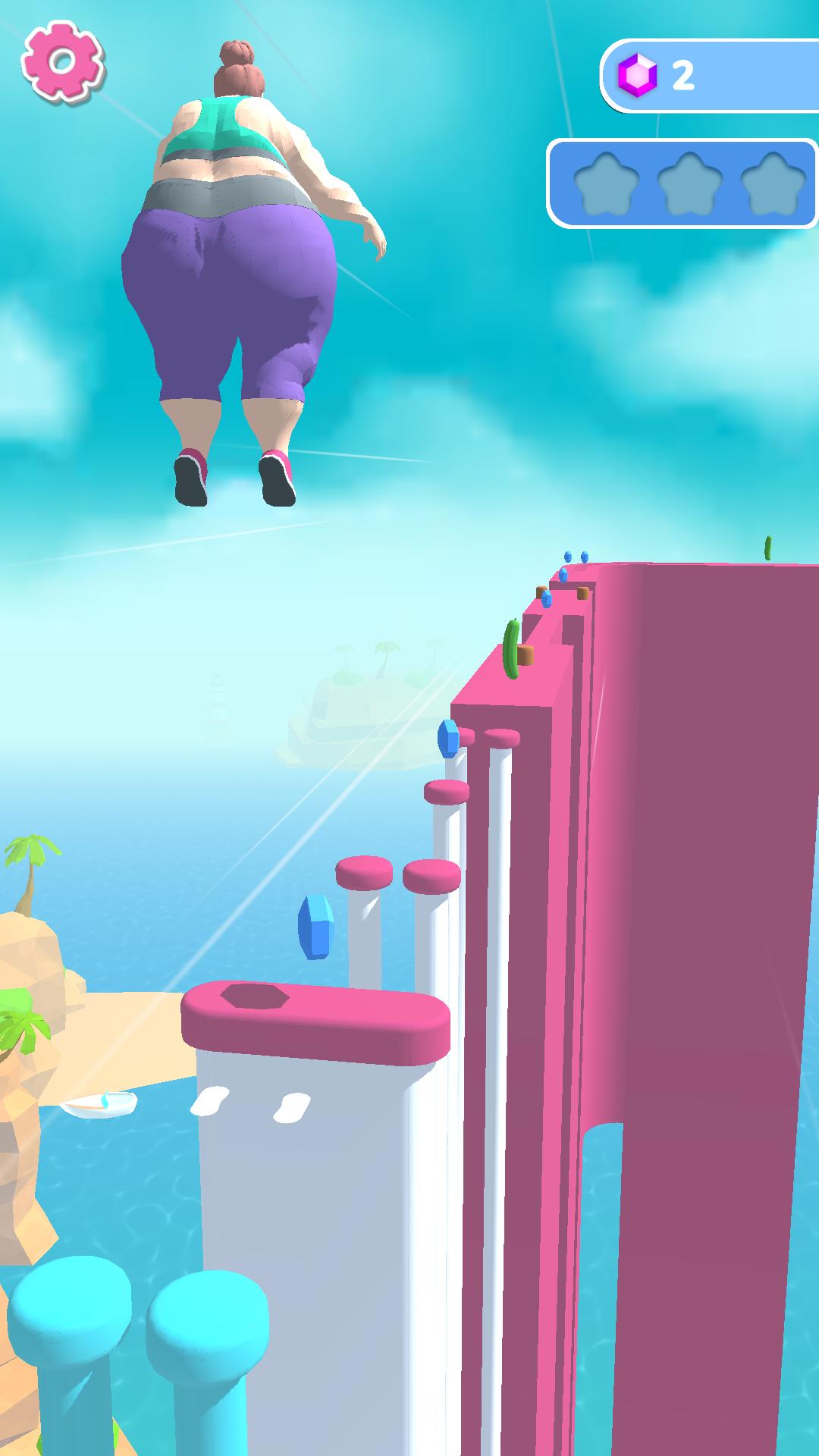The width and height of the screenshot is (819, 1456).
Task: Open the settings gear
Action: pyautogui.click(x=62, y=62)
